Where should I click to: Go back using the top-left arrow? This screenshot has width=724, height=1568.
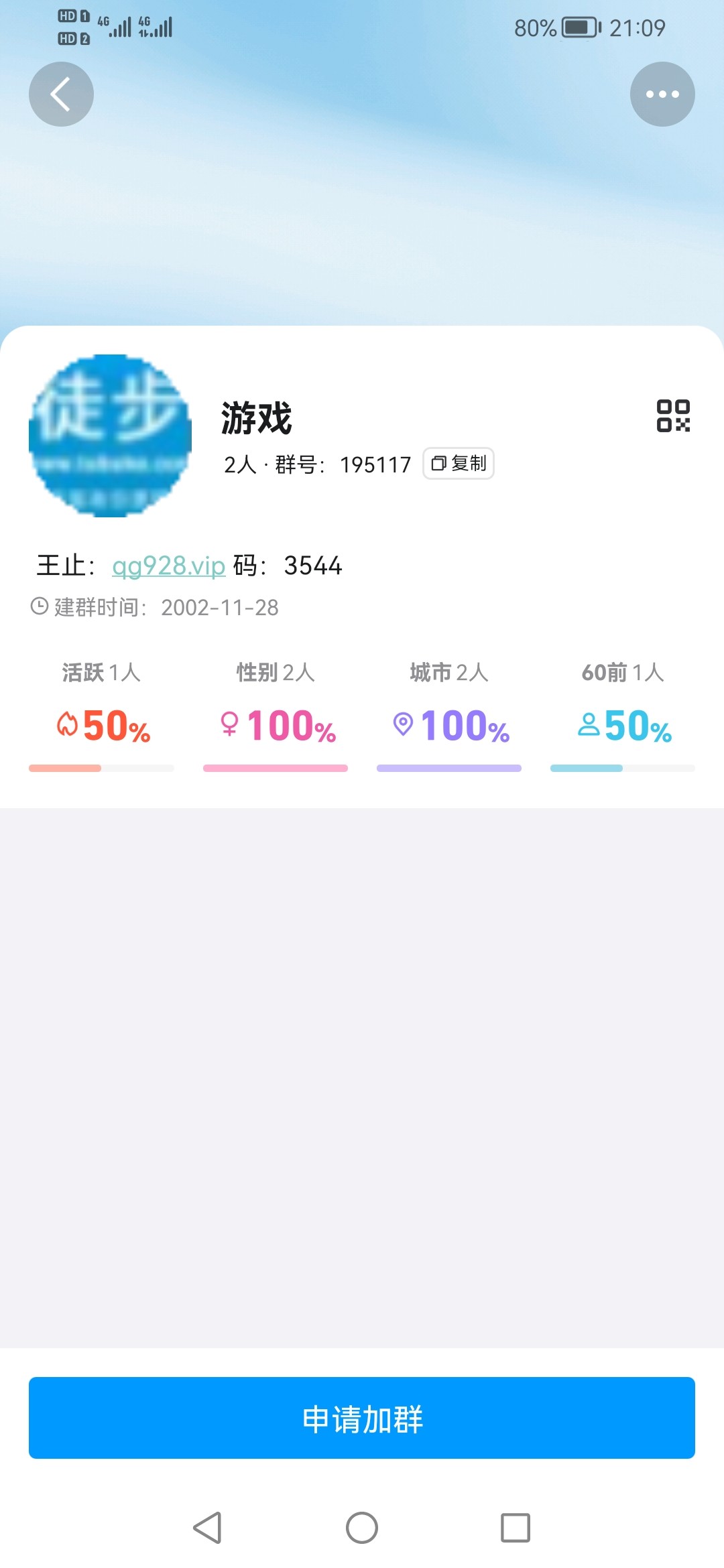point(61,94)
